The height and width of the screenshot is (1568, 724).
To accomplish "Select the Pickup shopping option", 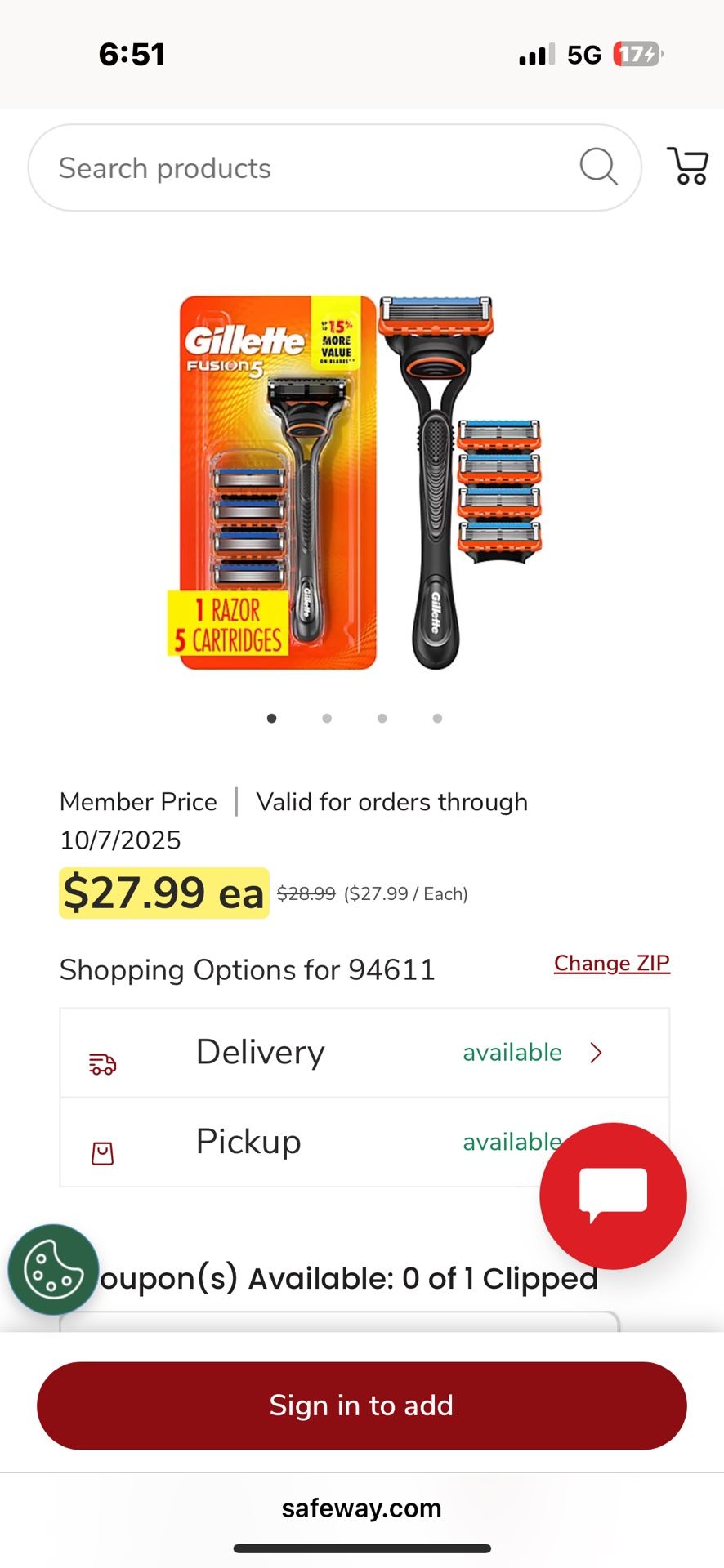I will pos(294,1142).
